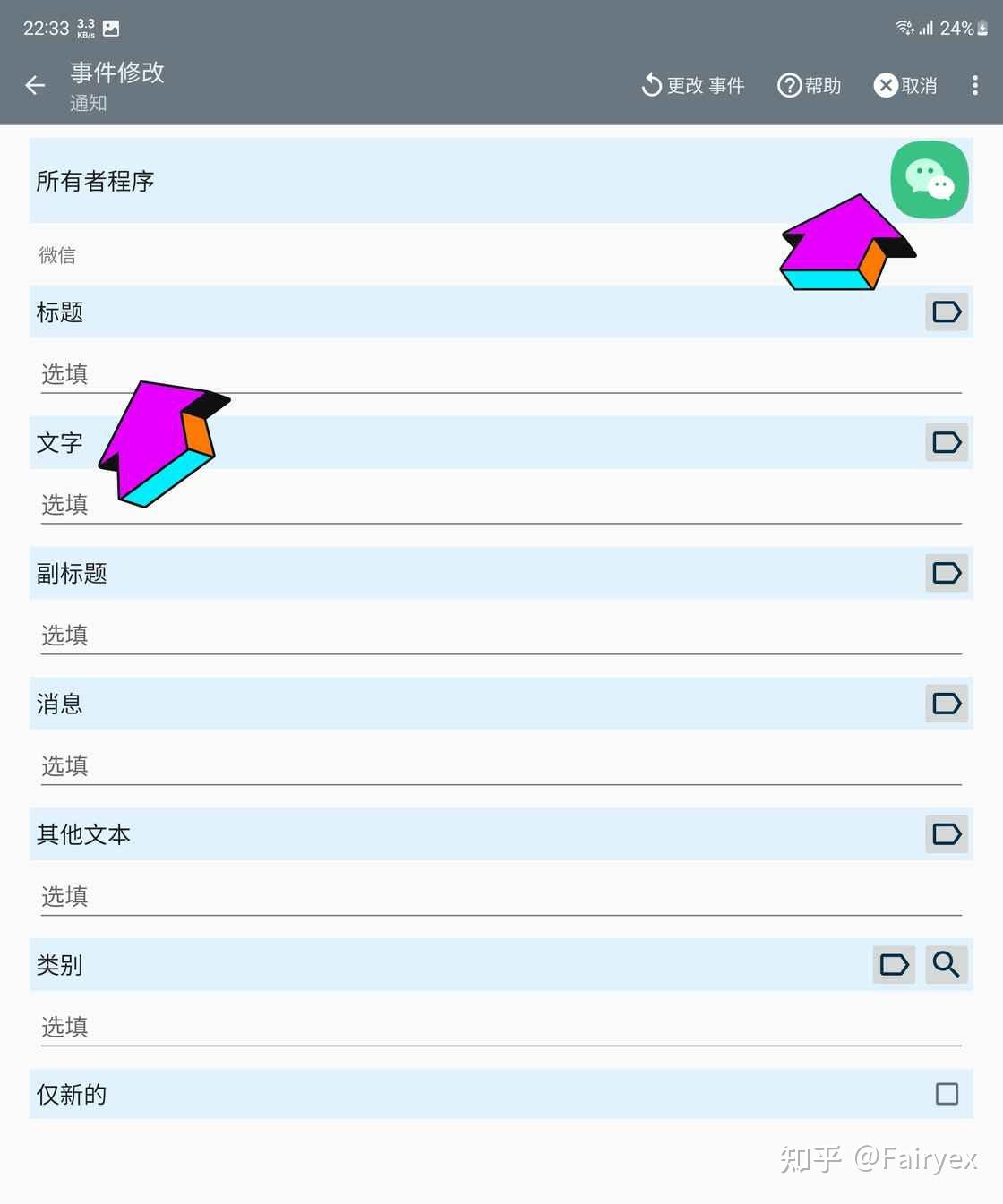Viewport: 1003px width, 1204px height.
Task: Click 取消 to cancel editing
Action: click(904, 85)
